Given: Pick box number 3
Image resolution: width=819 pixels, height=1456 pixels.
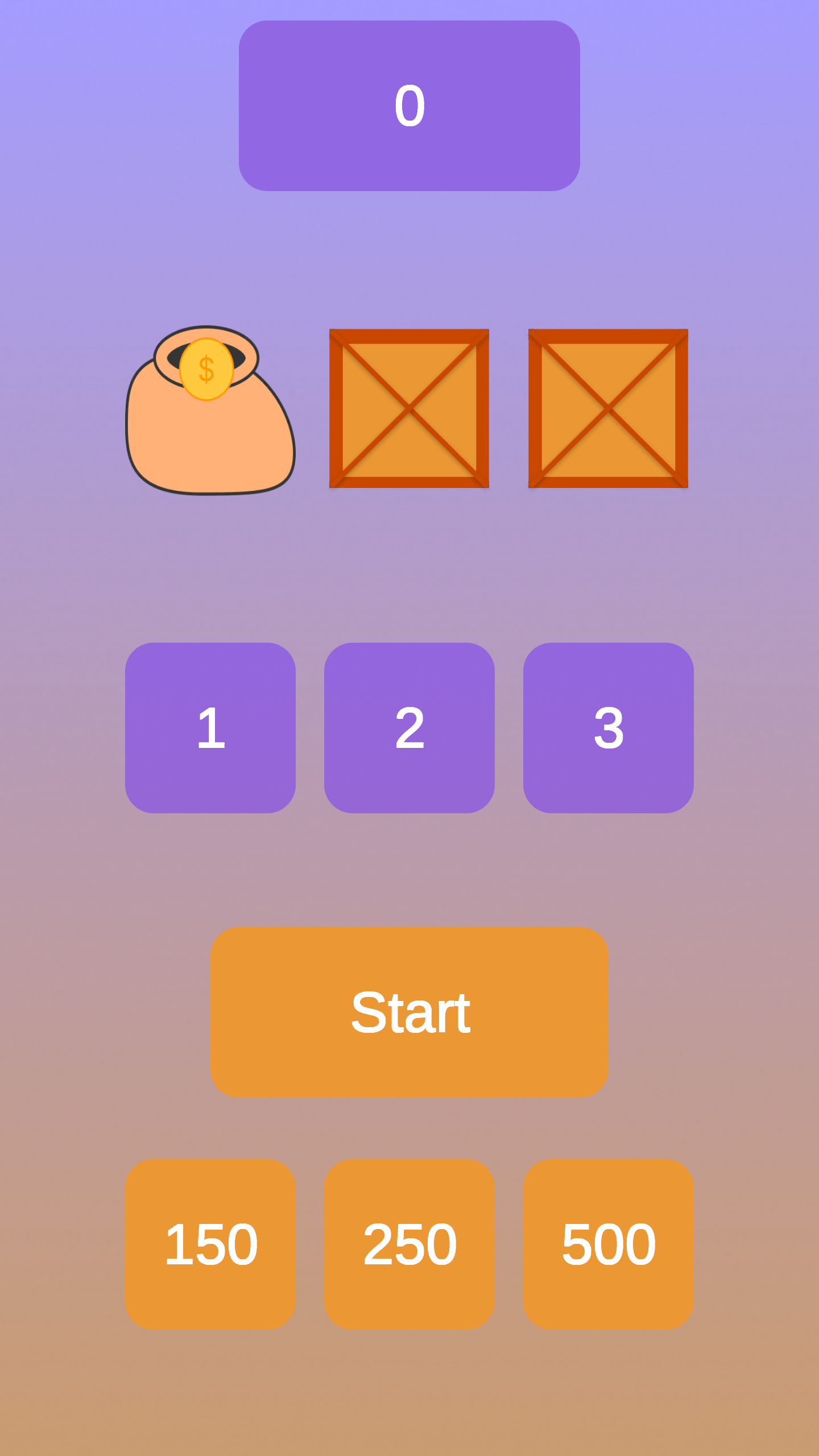Looking at the screenshot, I should (x=609, y=727).
